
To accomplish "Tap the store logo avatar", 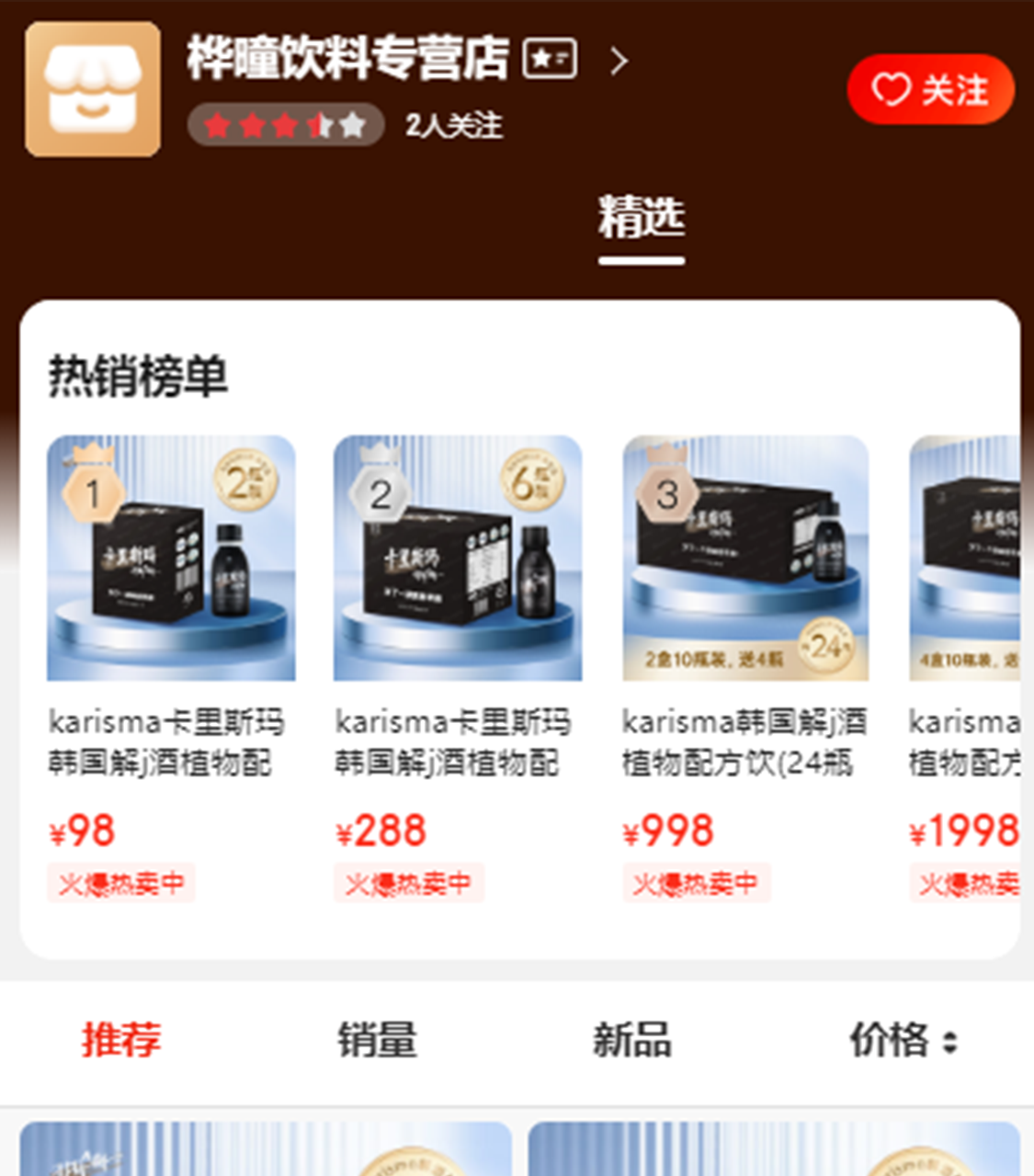I will [93, 89].
